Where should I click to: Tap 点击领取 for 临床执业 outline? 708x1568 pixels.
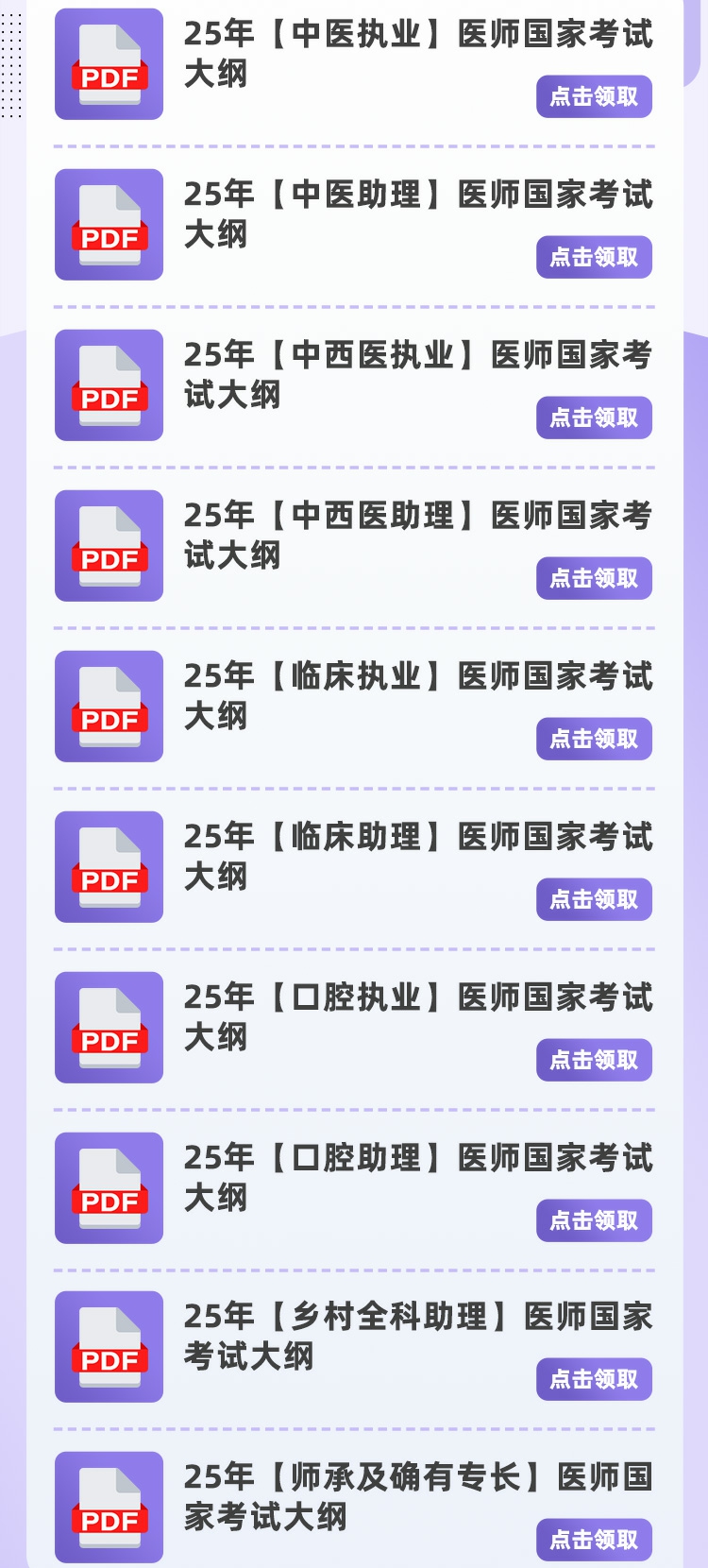[594, 739]
